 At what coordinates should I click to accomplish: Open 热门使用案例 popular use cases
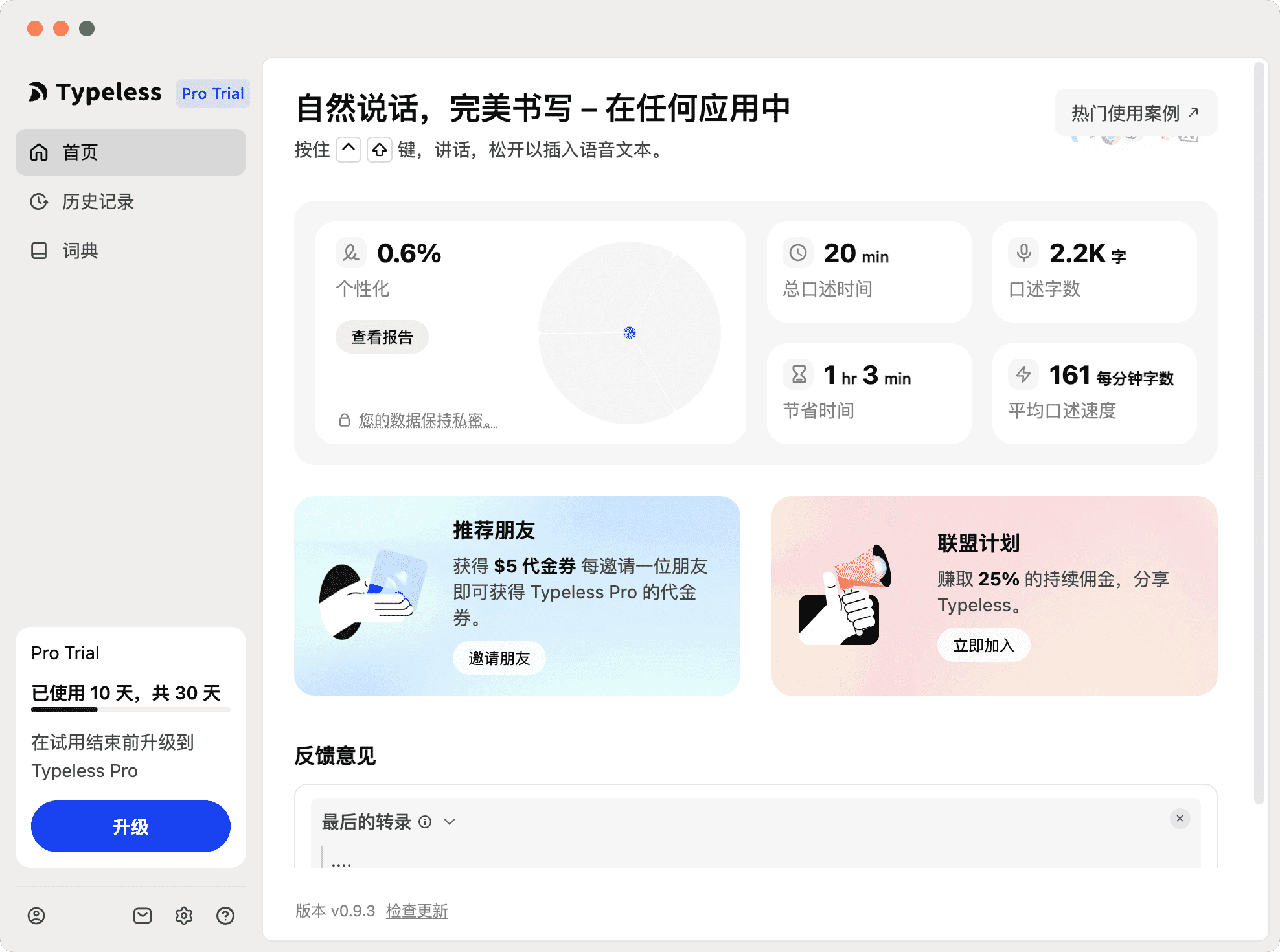tap(1135, 113)
